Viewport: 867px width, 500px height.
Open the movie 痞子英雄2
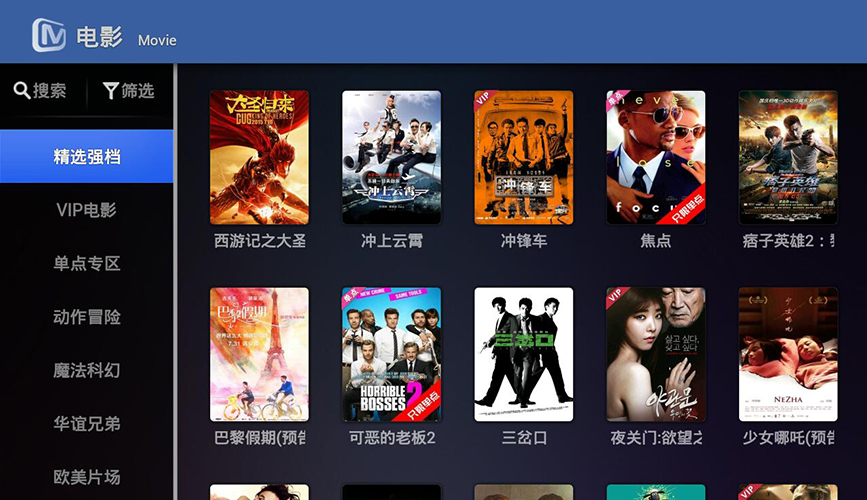pyautogui.click(x=787, y=158)
